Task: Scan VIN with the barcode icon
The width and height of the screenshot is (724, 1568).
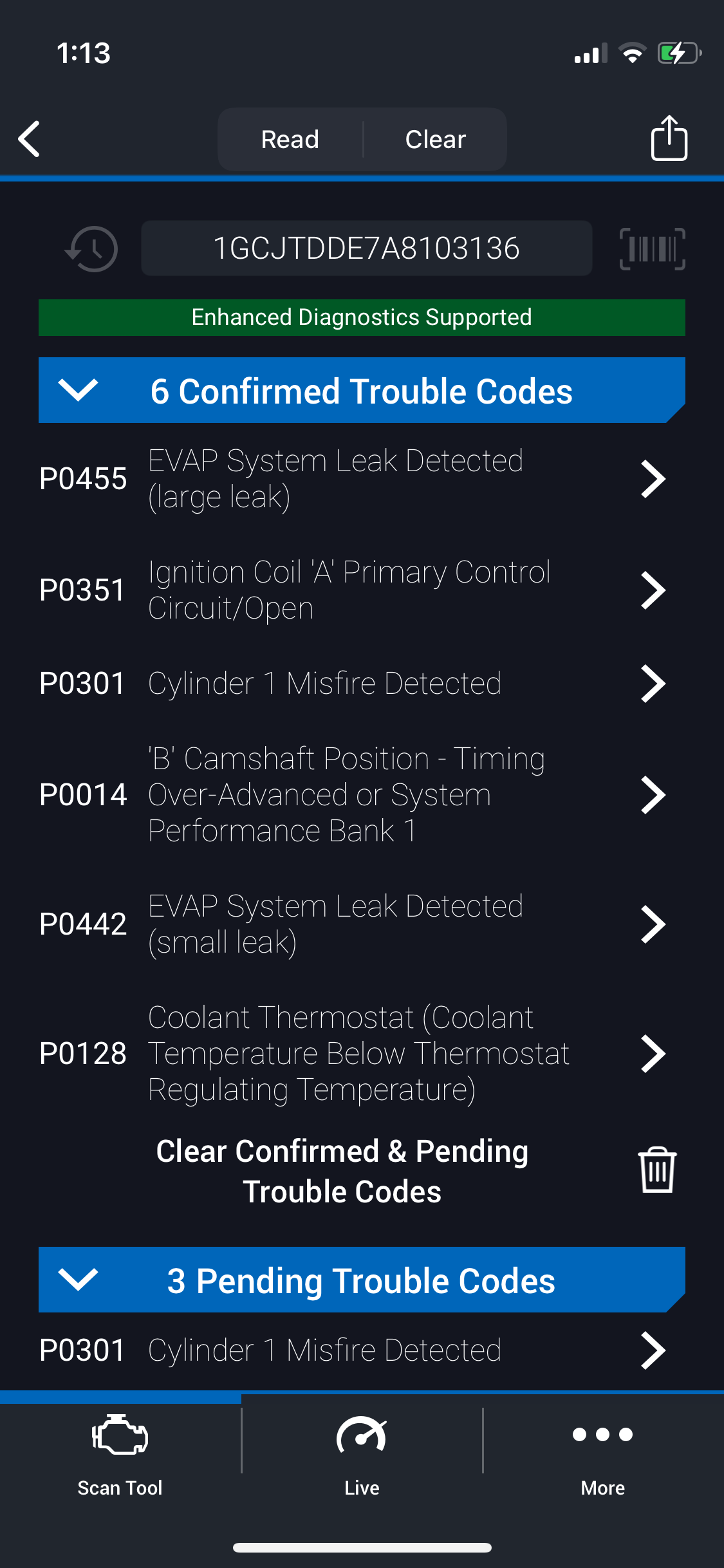Action: pyautogui.click(x=652, y=249)
